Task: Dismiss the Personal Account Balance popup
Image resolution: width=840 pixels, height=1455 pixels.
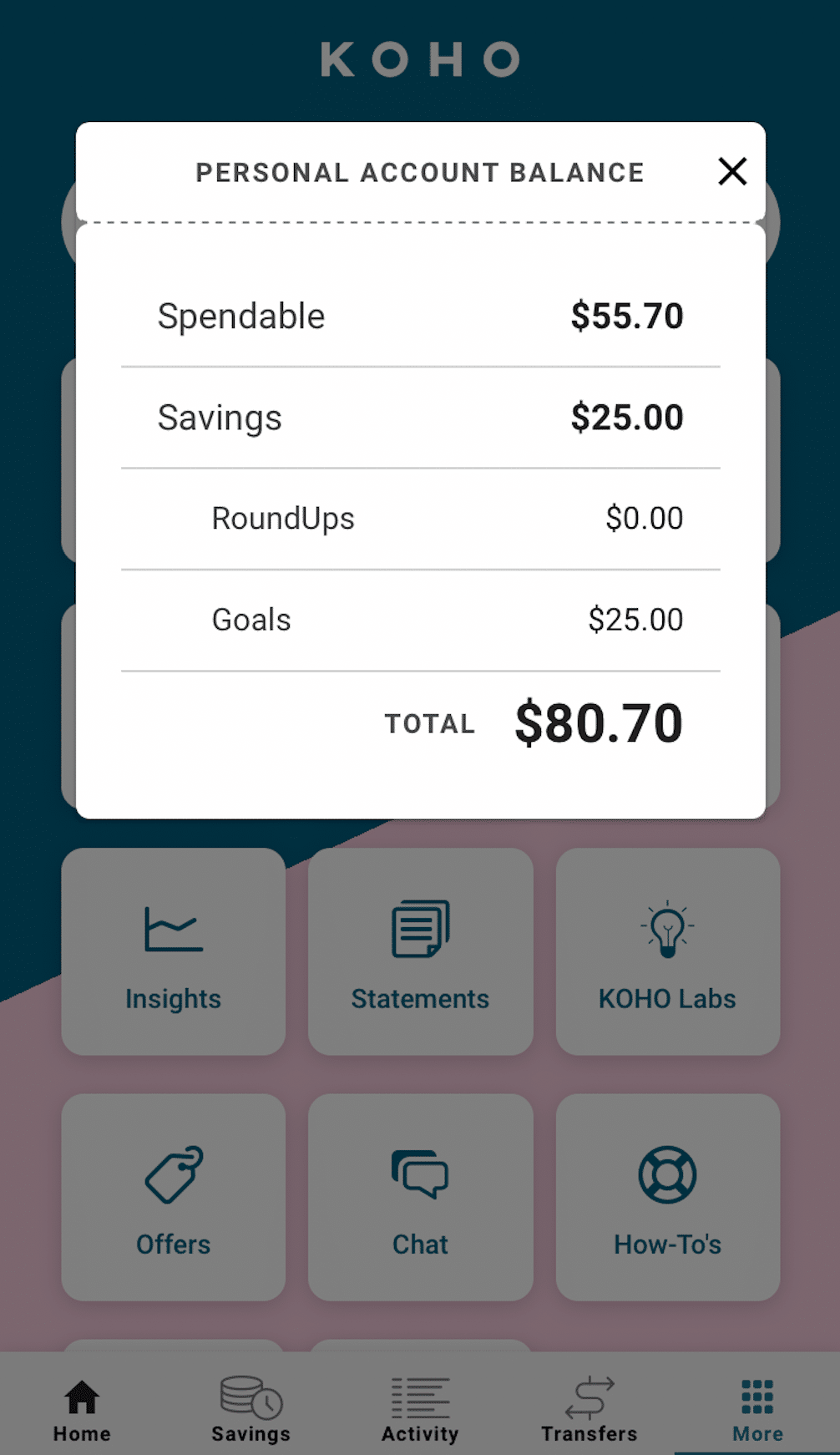Action: (732, 171)
